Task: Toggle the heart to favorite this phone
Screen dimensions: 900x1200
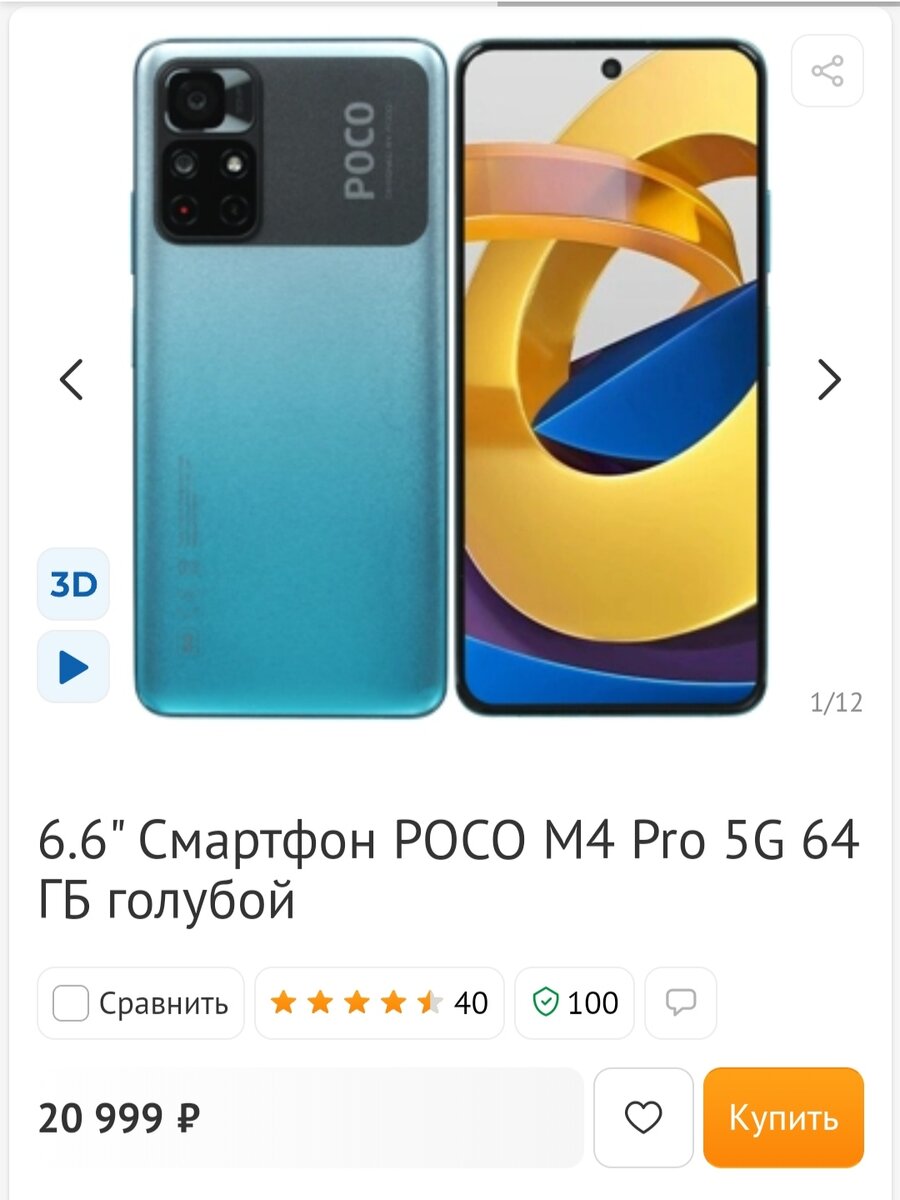Action: 643,1118
